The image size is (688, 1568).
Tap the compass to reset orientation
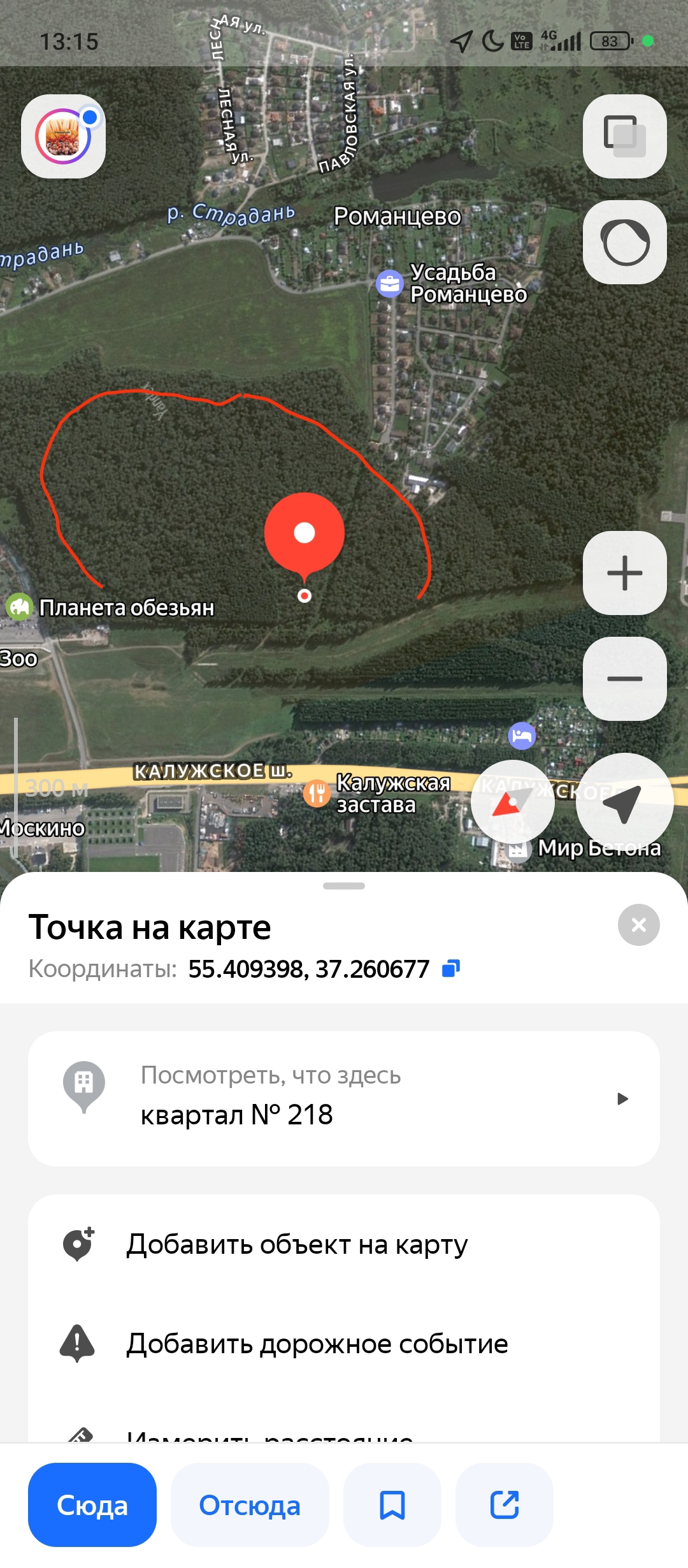[x=512, y=802]
